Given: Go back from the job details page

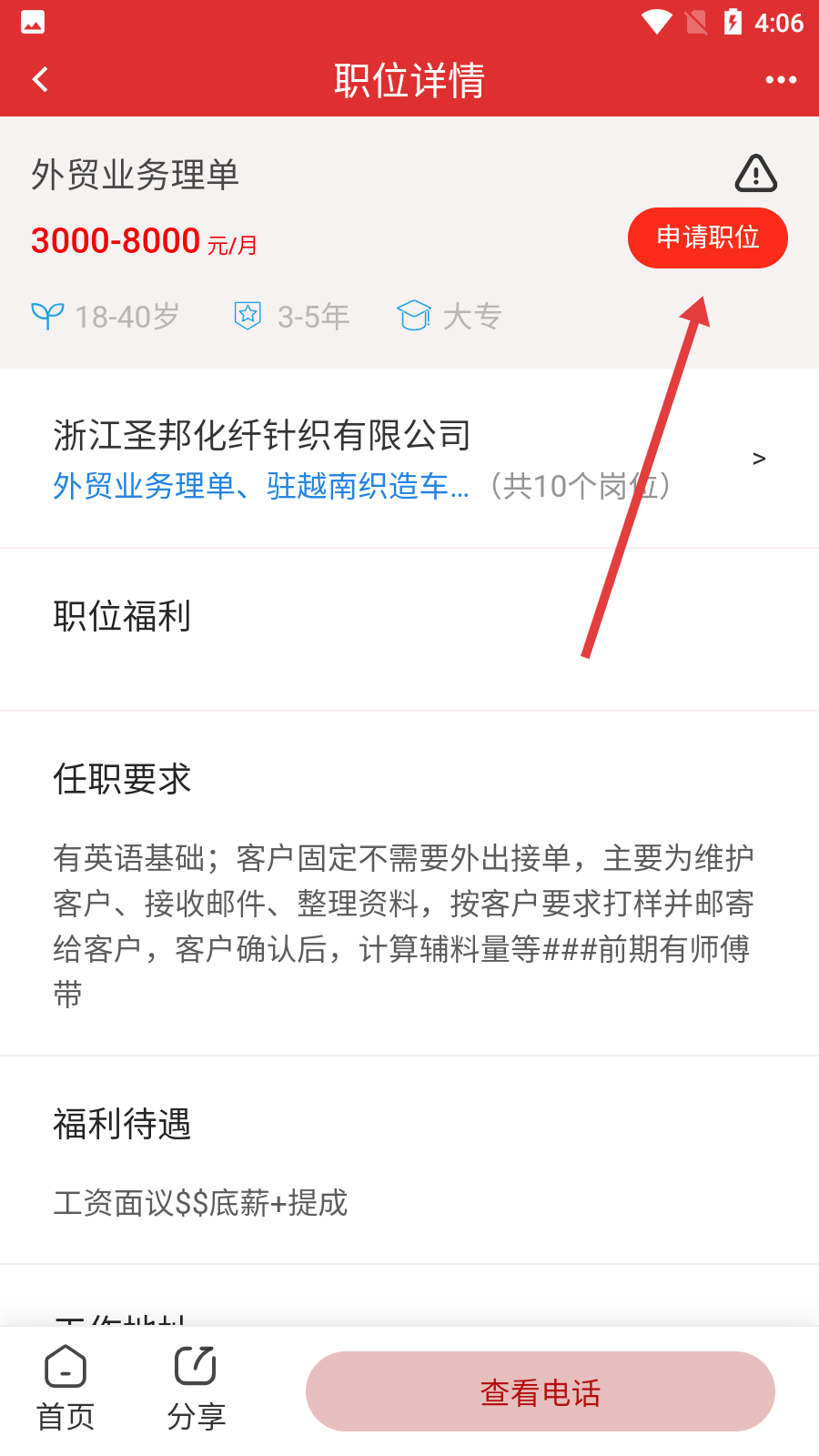Looking at the screenshot, I should 40,80.
